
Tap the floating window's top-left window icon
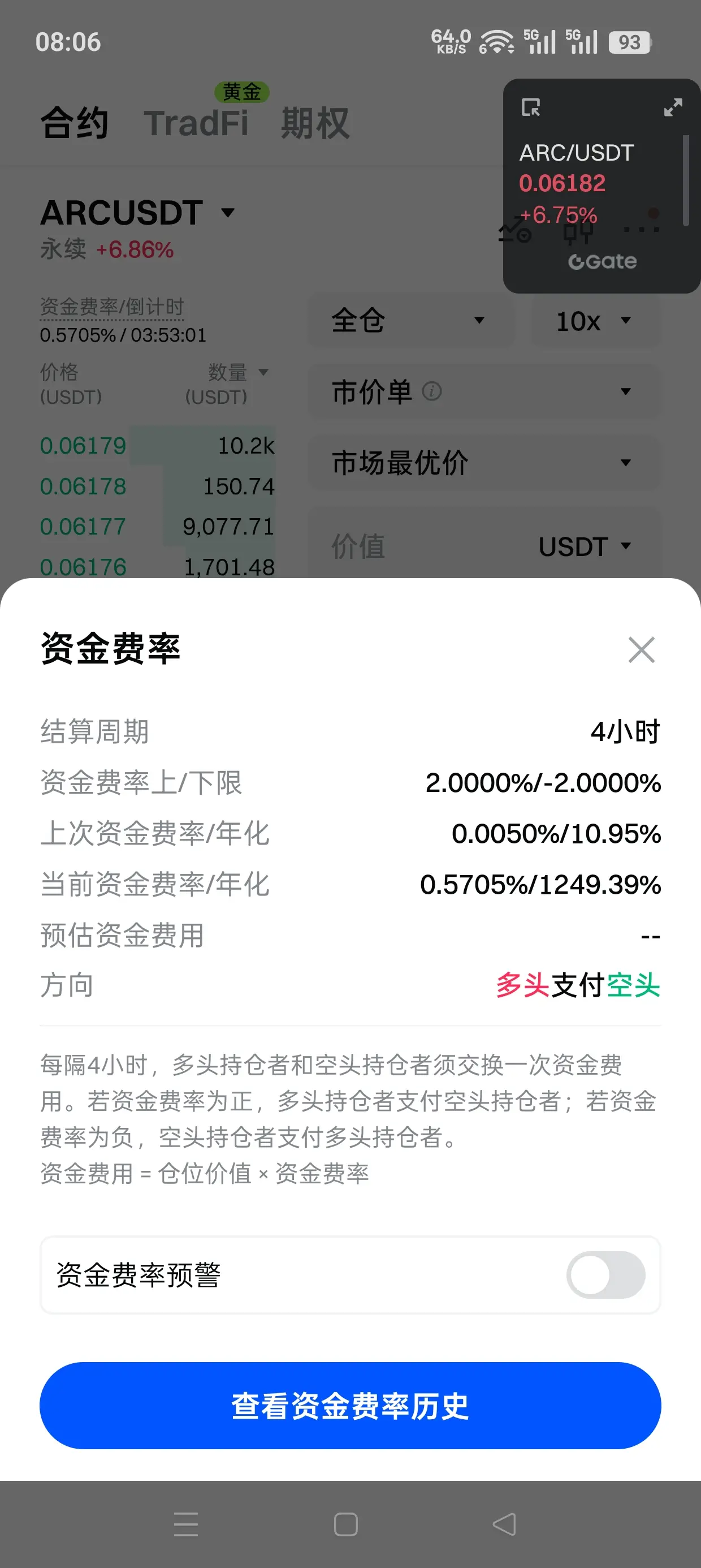point(531,107)
